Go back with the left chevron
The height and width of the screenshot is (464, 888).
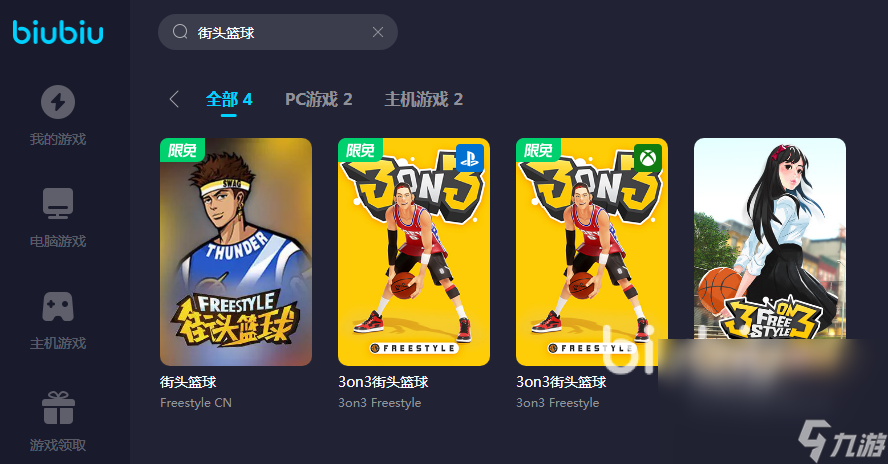point(174,99)
